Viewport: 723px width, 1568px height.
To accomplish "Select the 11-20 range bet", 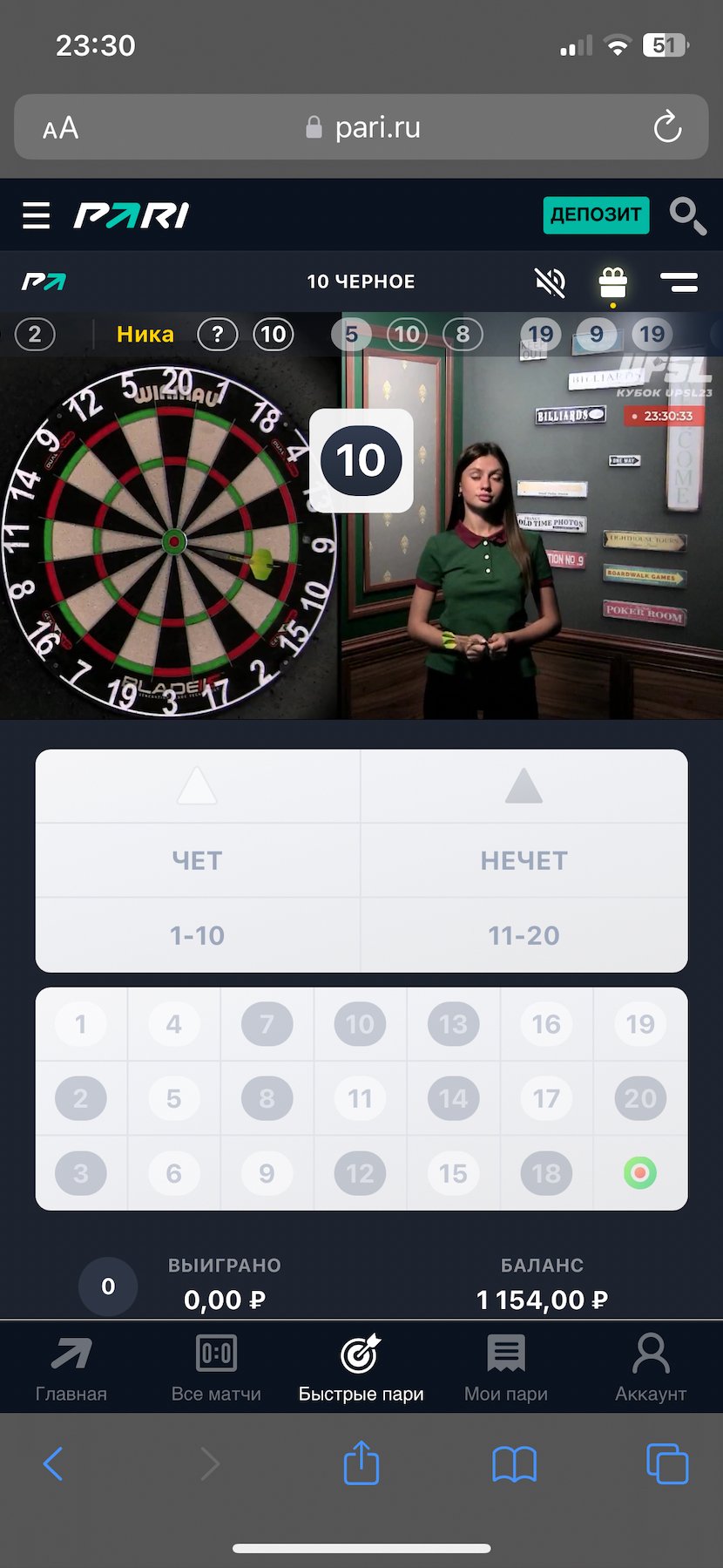I will click(524, 935).
